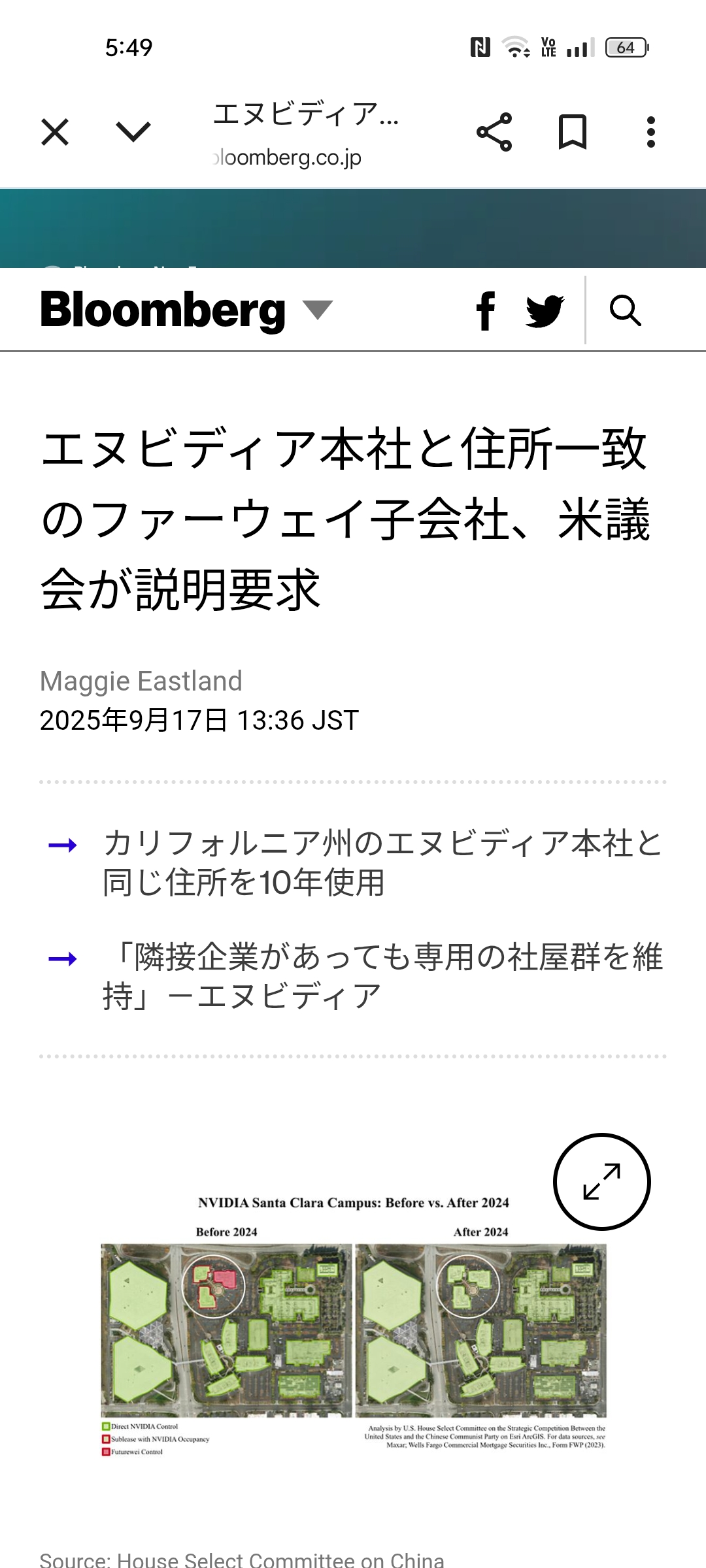
Task: Close the browser tab with the X icon
Action: tap(55, 133)
